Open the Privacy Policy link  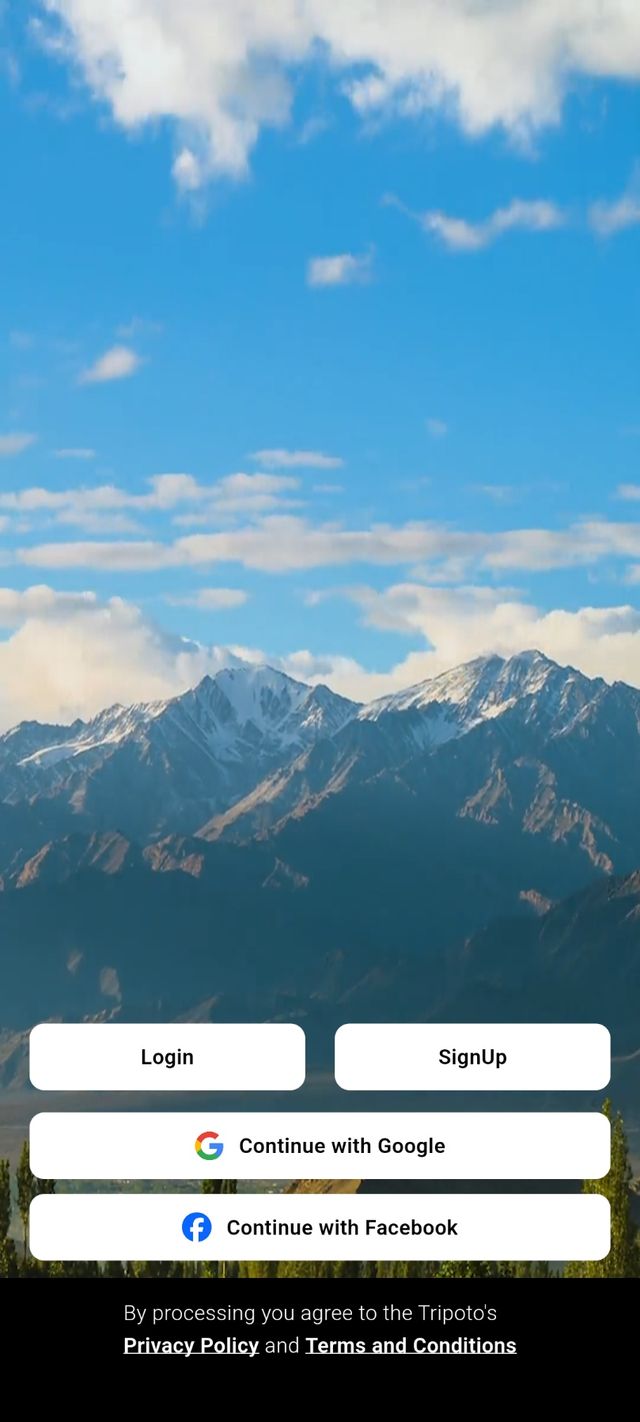(191, 1345)
